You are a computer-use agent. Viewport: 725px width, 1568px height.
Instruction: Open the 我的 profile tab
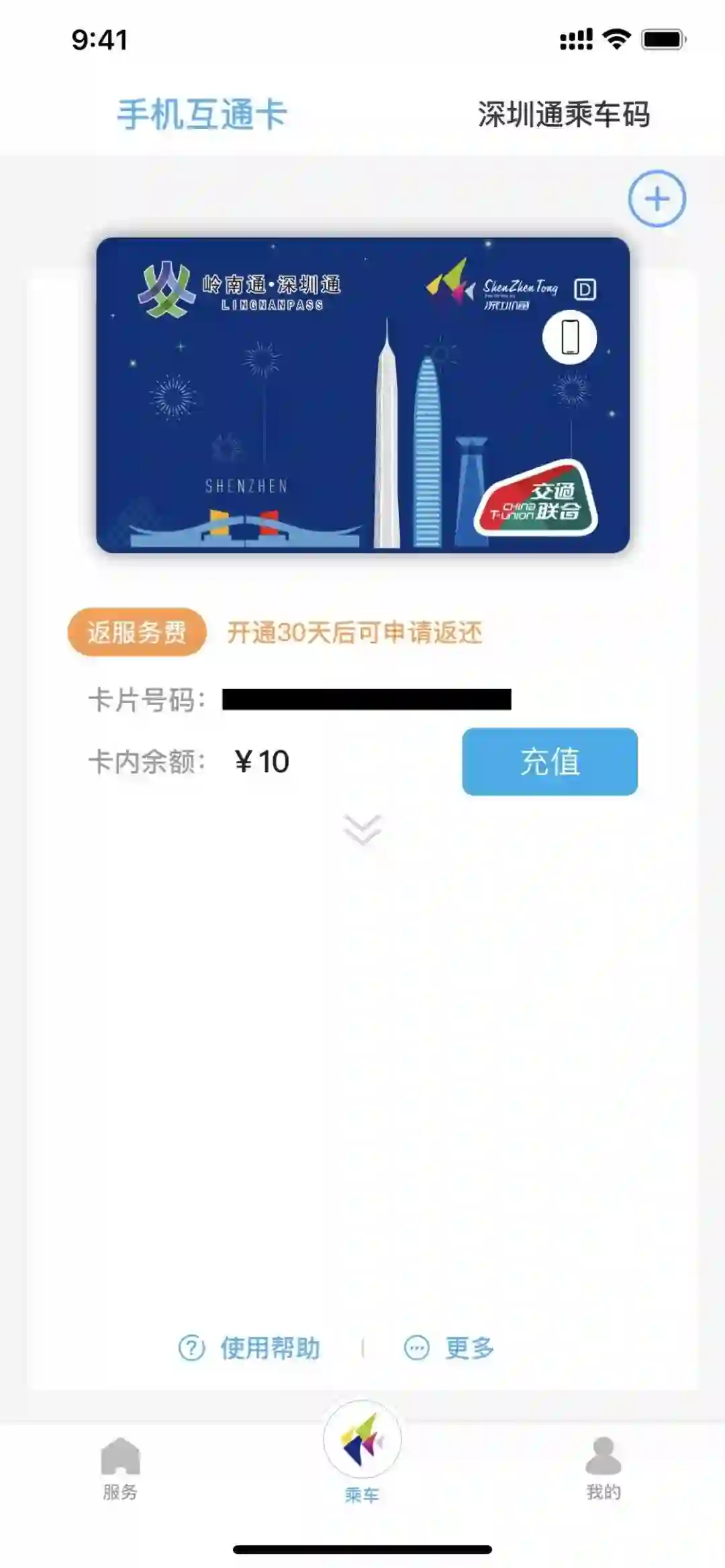tap(603, 1469)
